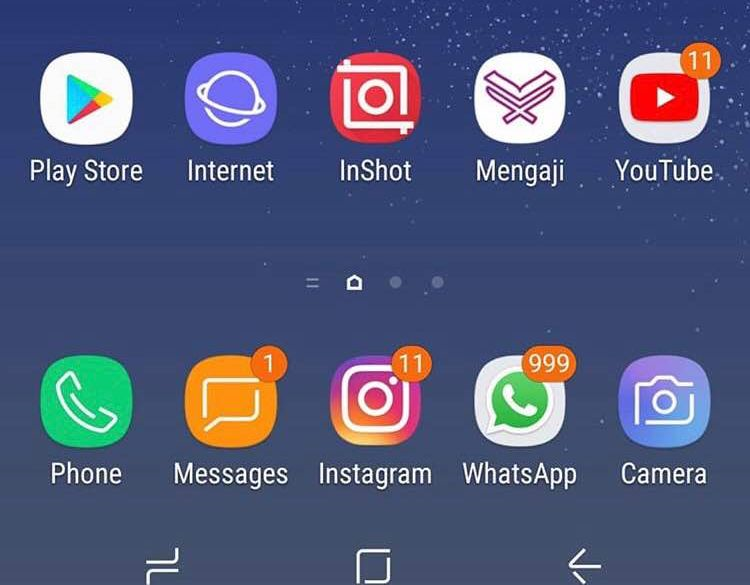Show recent apps from navigation bar
This screenshot has height=585, width=750.
[162, 566]
